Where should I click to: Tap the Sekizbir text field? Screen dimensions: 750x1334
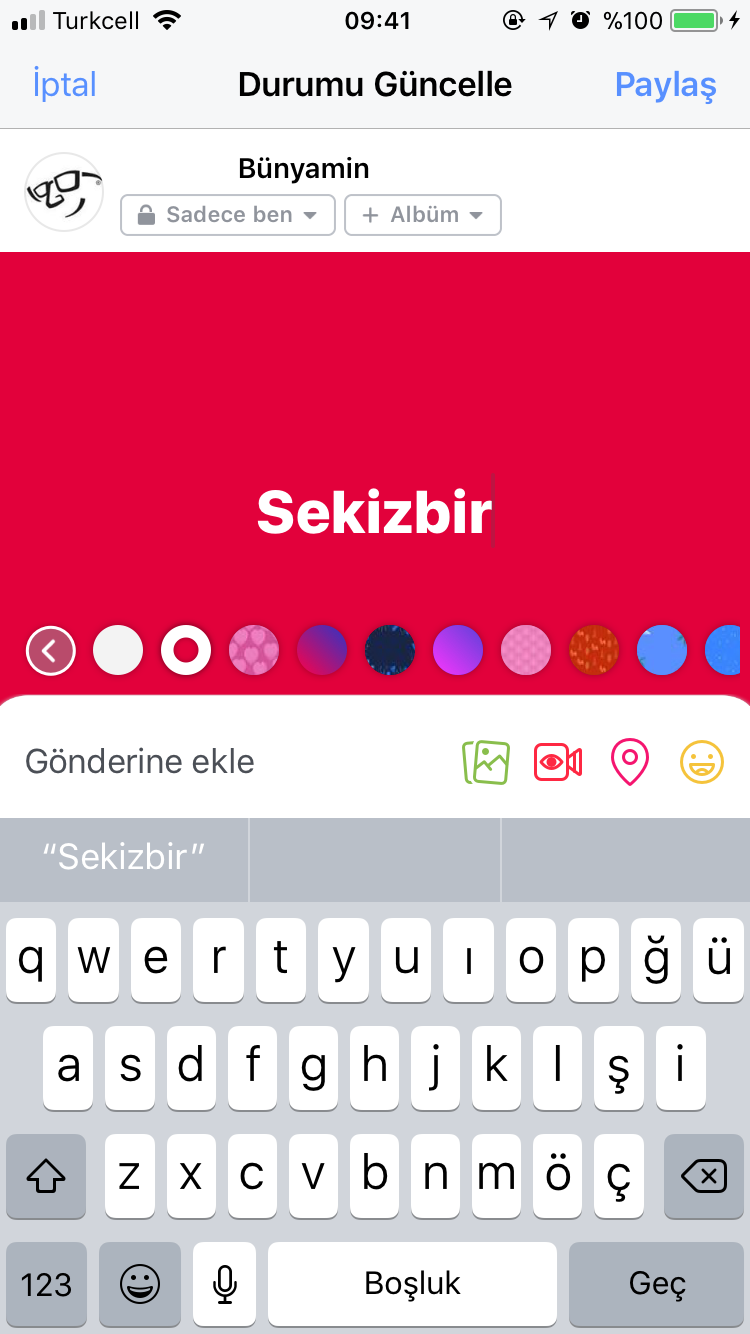(x=375, y=512)
